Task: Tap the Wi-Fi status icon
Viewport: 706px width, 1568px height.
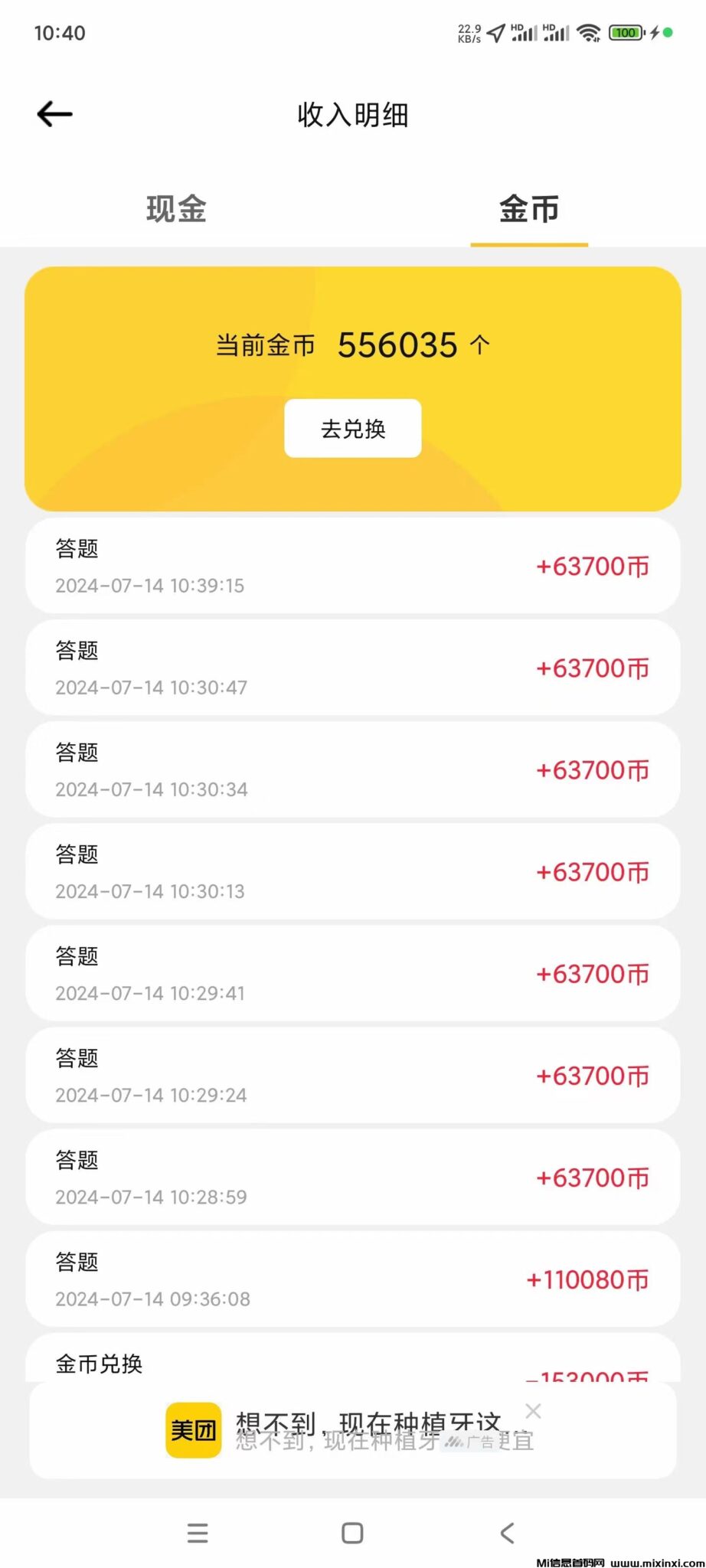Action: pyautogui.click(x=590, y=32)
